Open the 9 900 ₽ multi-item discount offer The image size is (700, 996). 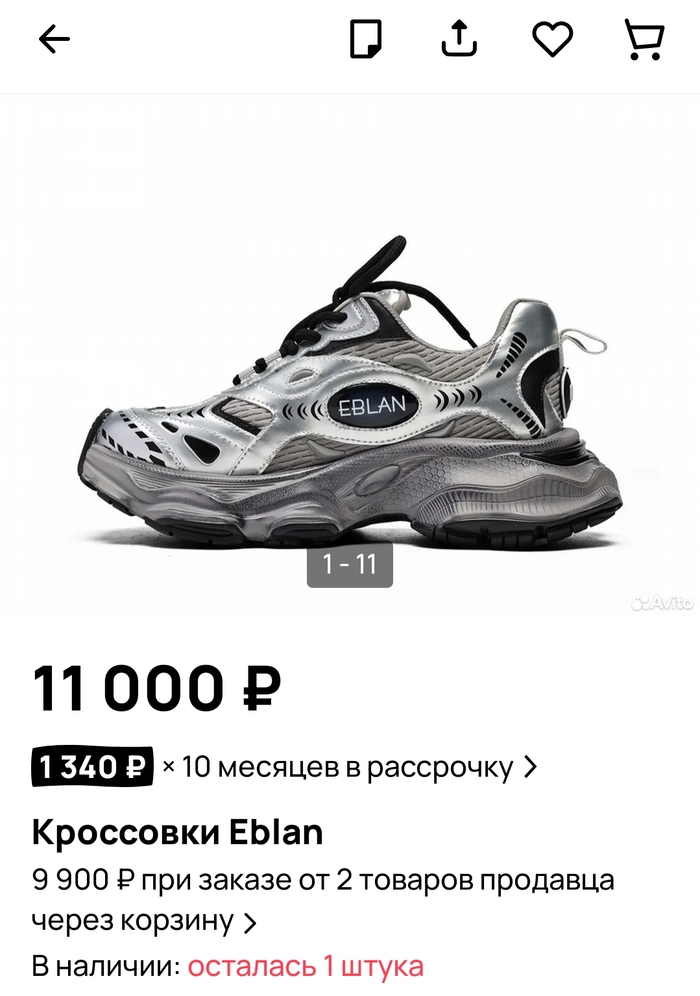322,900
